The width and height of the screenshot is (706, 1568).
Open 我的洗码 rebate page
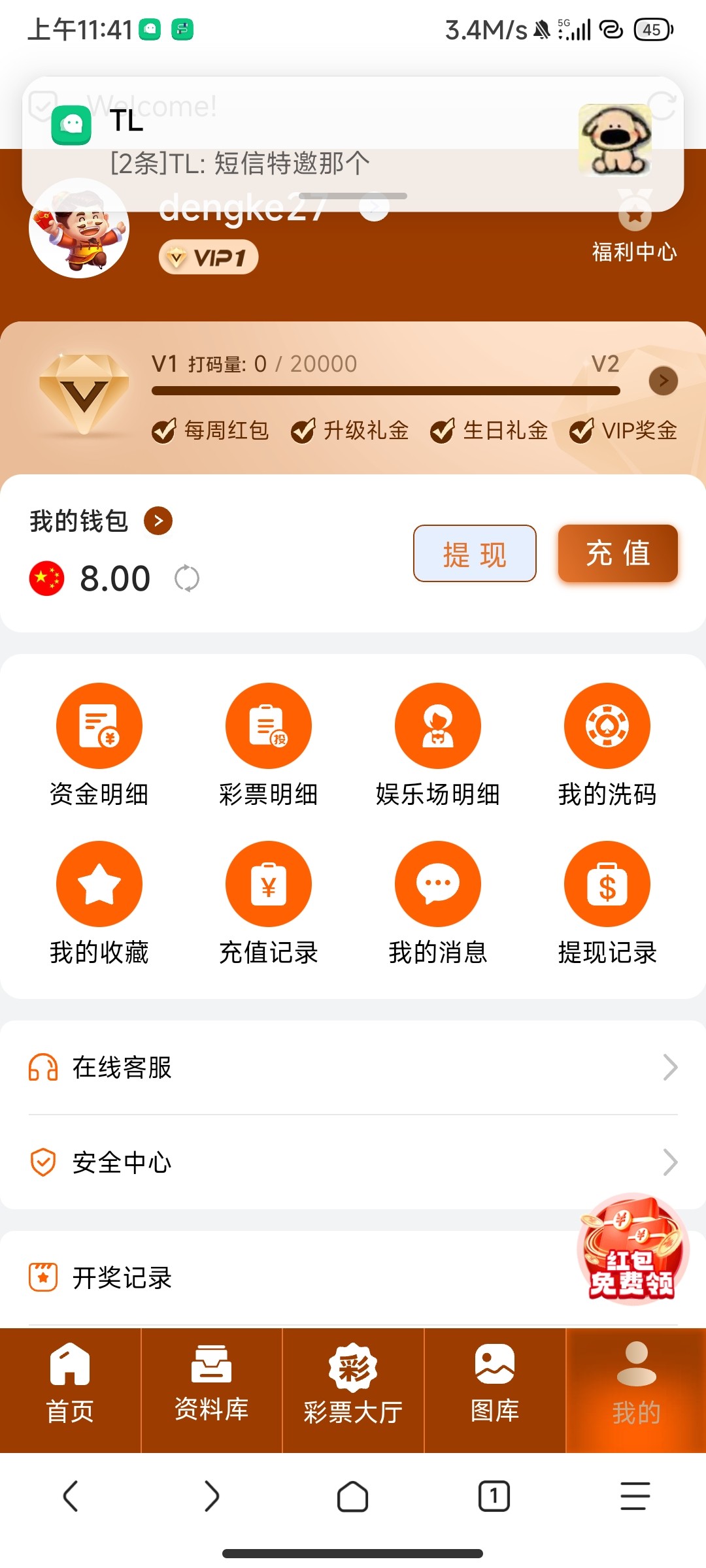(607, 727)
